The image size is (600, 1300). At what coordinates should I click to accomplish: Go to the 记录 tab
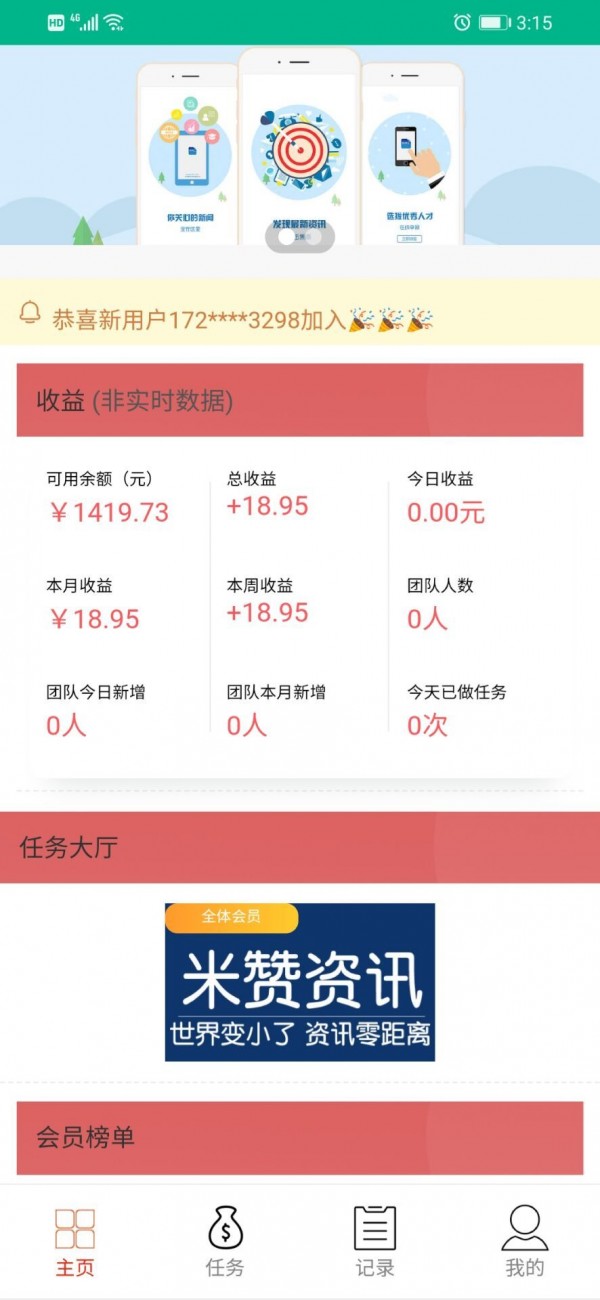pos(375,1241)
